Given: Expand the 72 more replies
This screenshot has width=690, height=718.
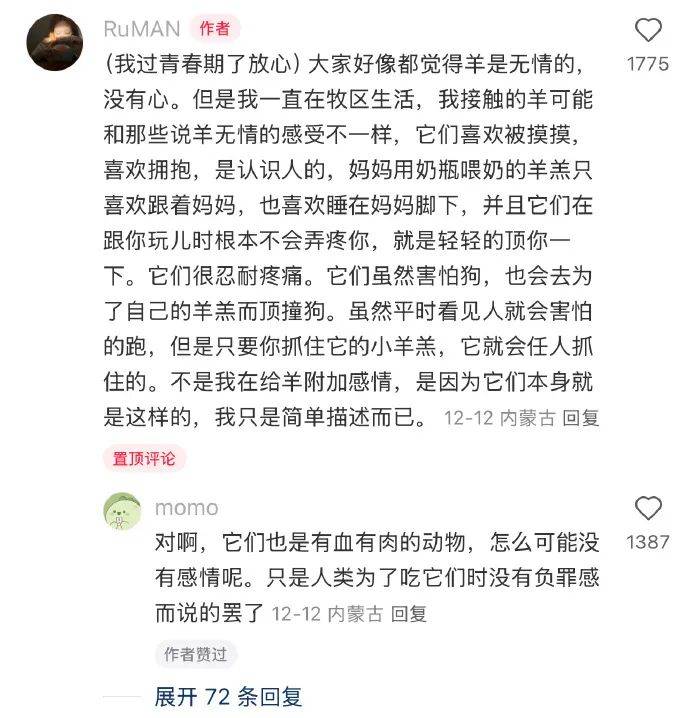Looking at the screenshot, I should [228, 697].
